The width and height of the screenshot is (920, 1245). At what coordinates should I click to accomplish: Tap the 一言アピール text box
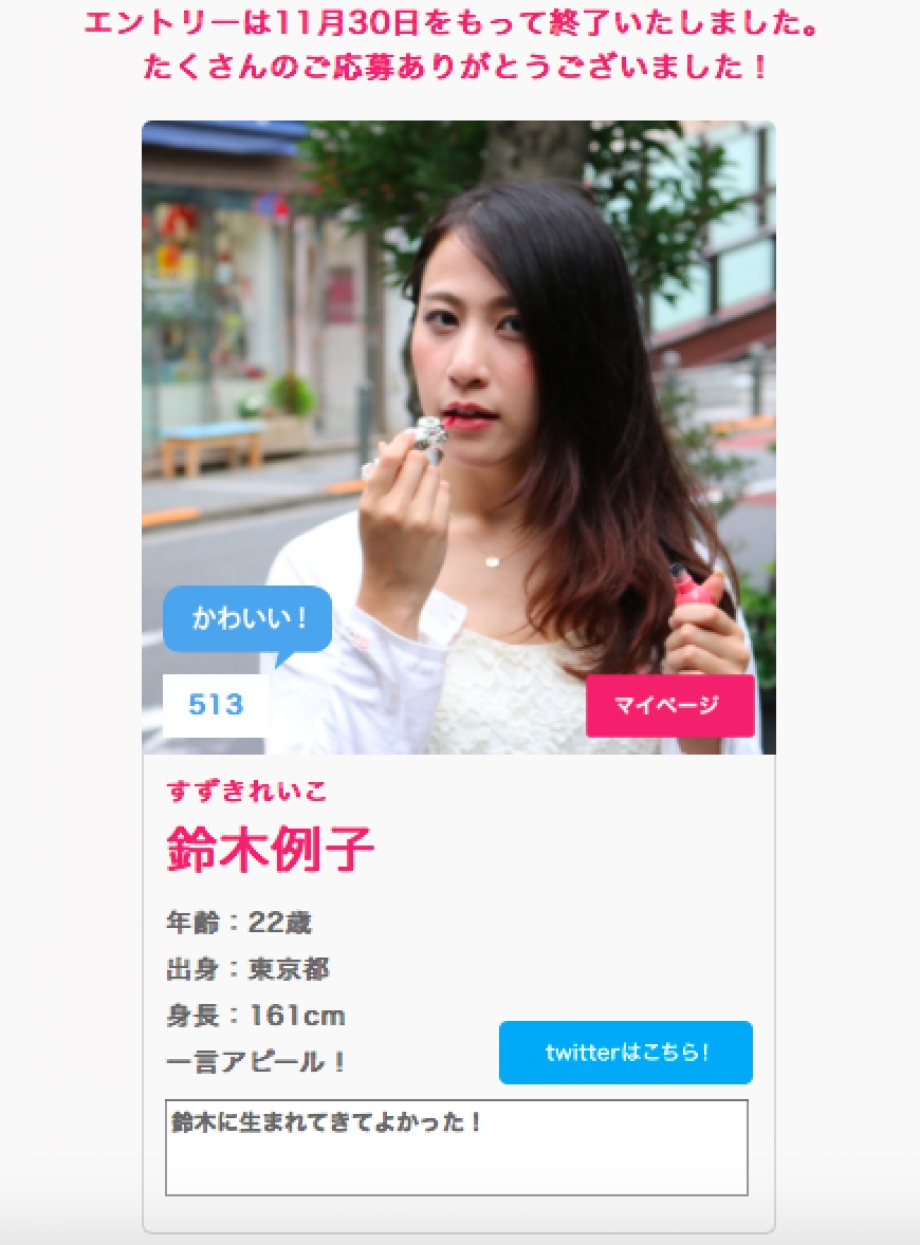[x=456, y=1147]
